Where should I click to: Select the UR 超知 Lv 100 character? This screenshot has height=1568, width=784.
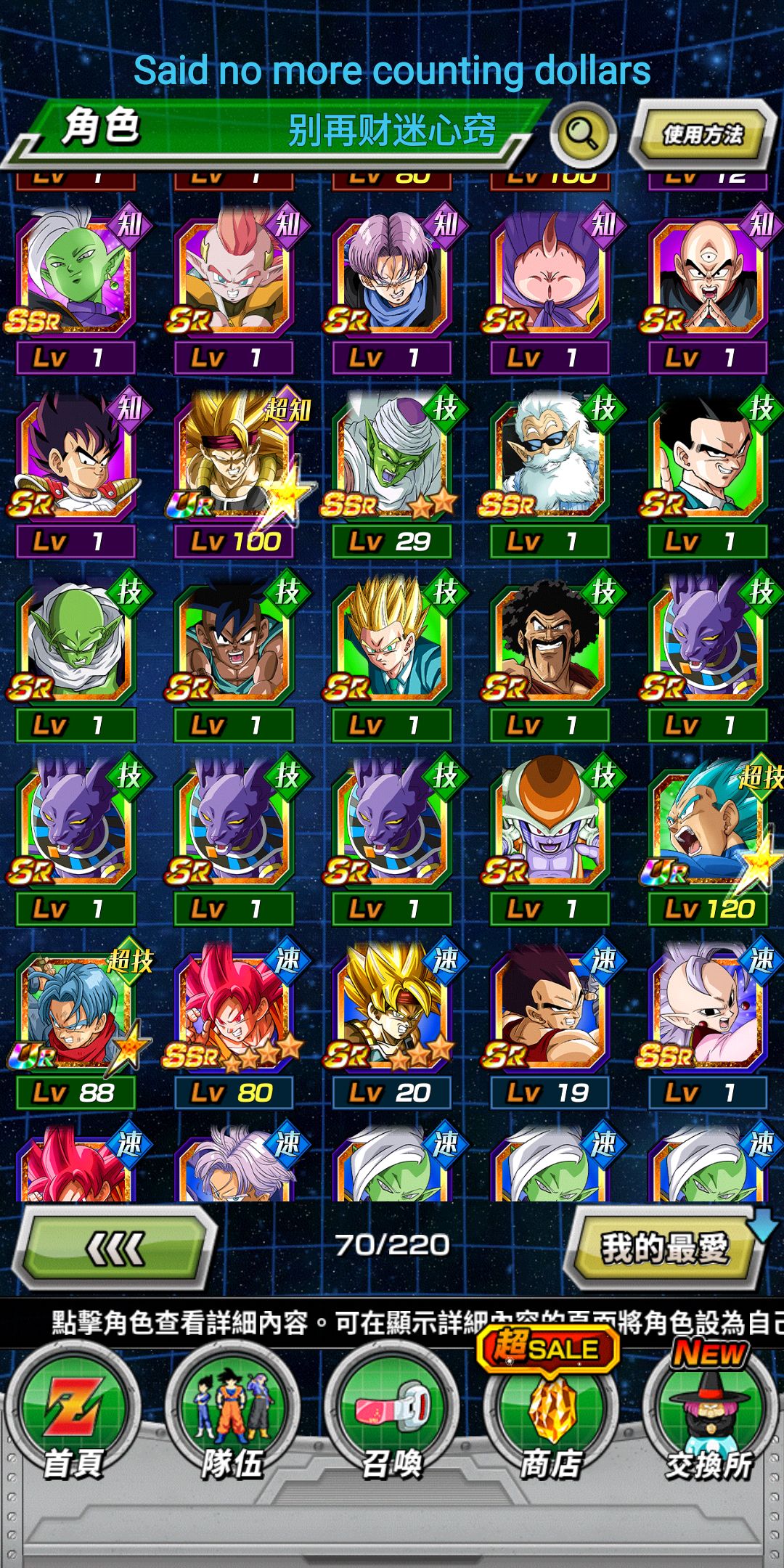click(234, 472)
